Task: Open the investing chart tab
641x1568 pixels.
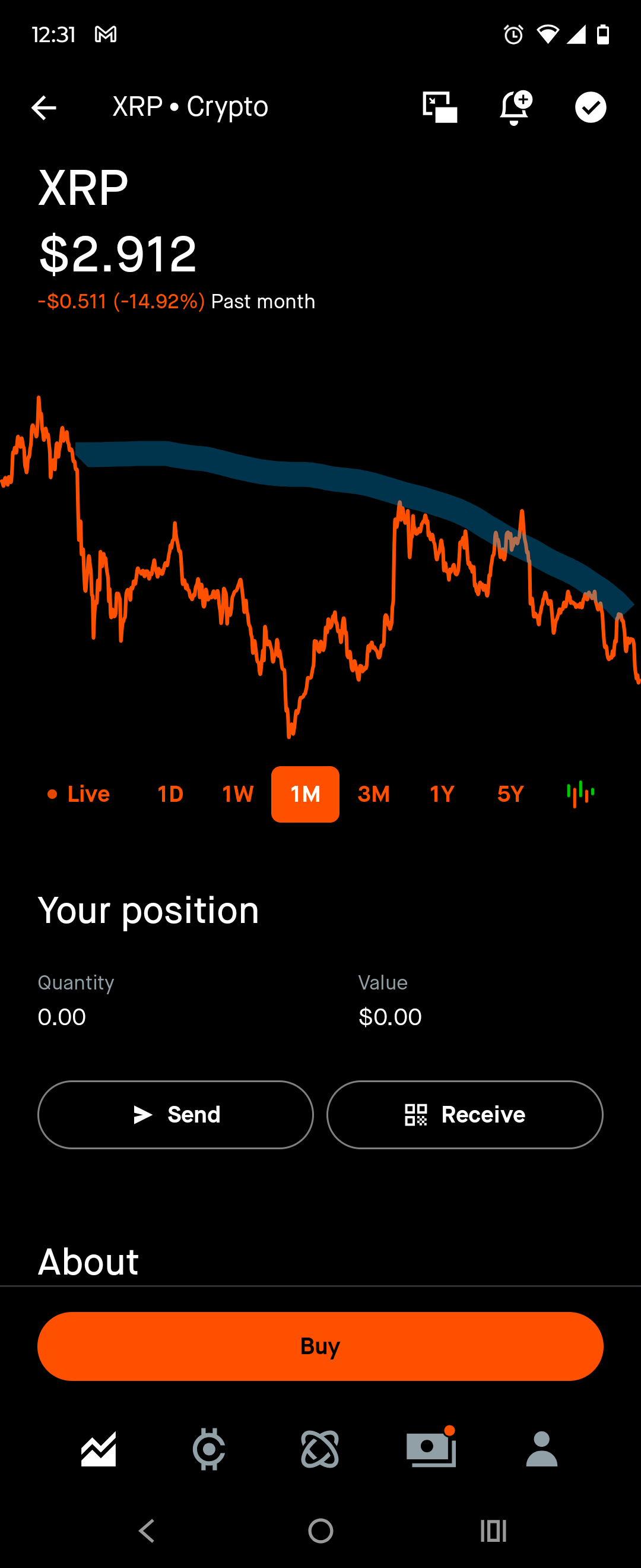Action: [x=99, y=1449]
